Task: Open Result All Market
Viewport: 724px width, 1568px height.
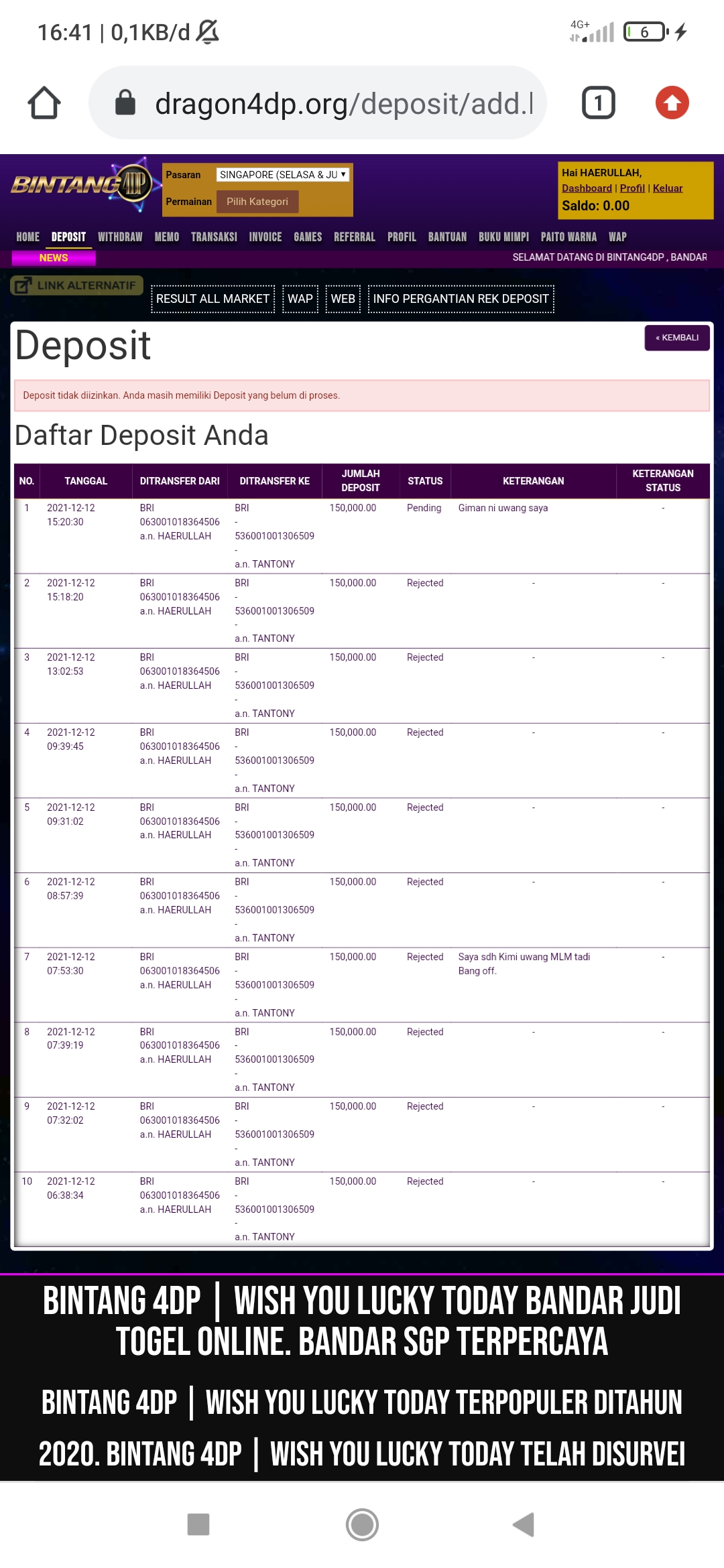Action: (213, 299)
